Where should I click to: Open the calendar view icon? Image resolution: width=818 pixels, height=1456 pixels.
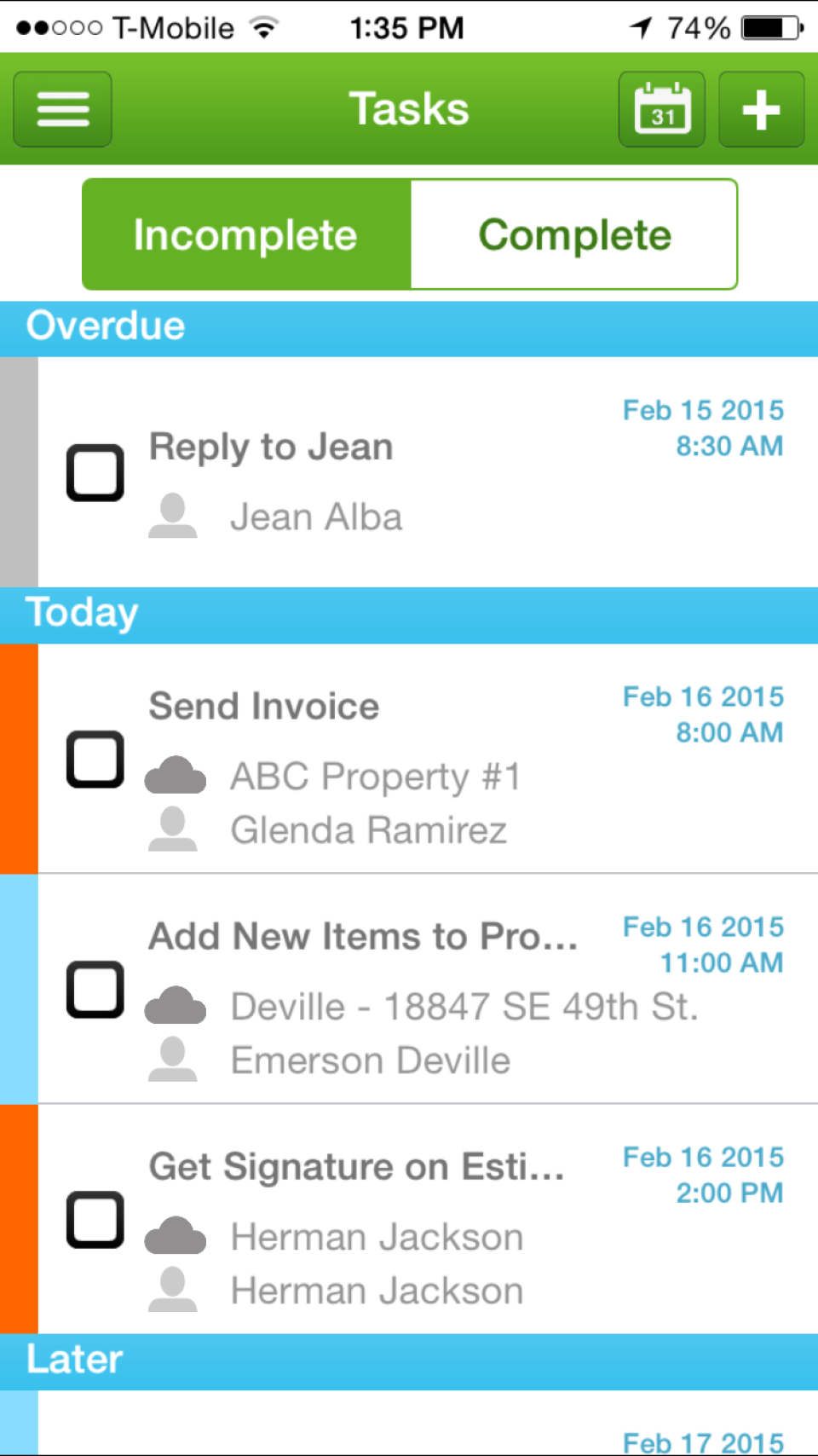[661, 109]
